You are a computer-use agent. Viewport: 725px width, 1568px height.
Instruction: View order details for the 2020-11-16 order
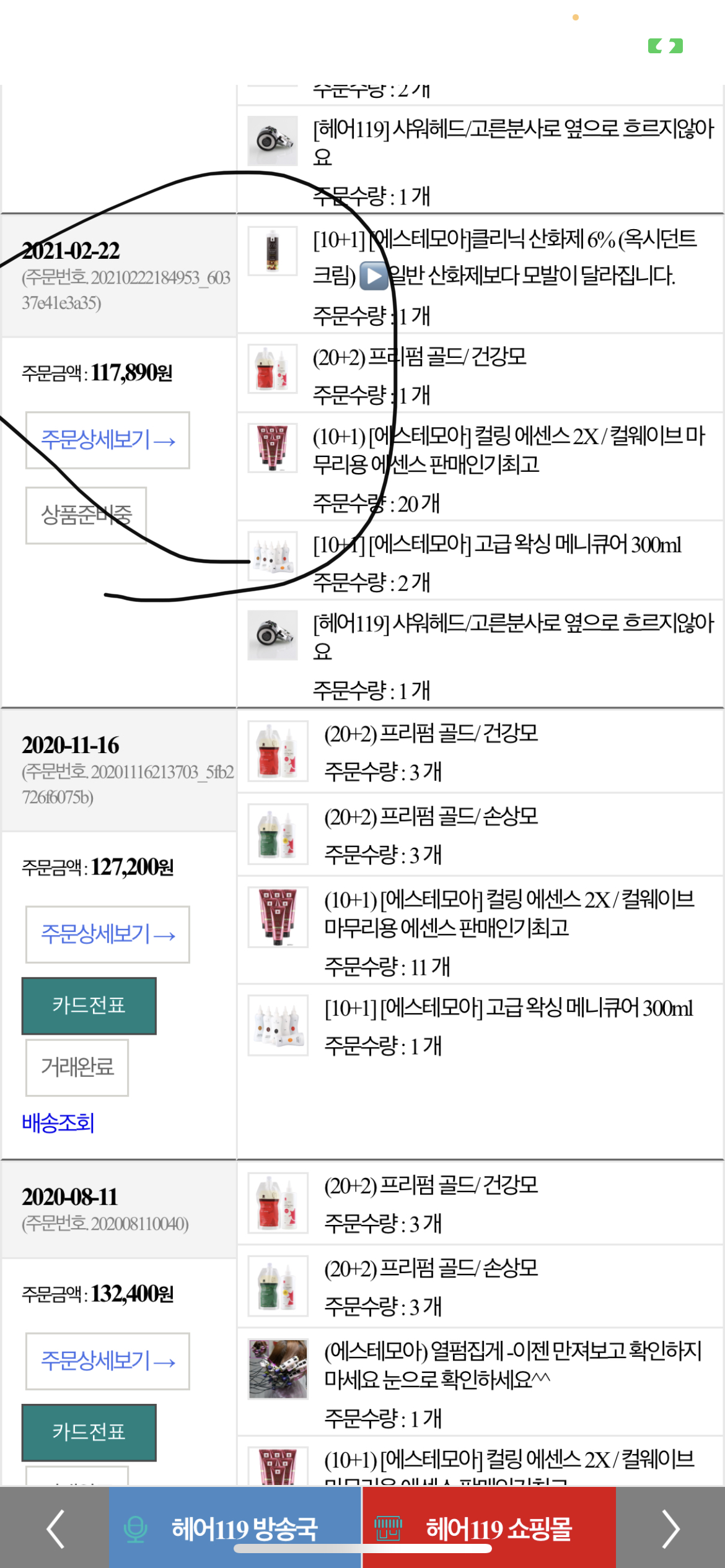coord(107,934)
